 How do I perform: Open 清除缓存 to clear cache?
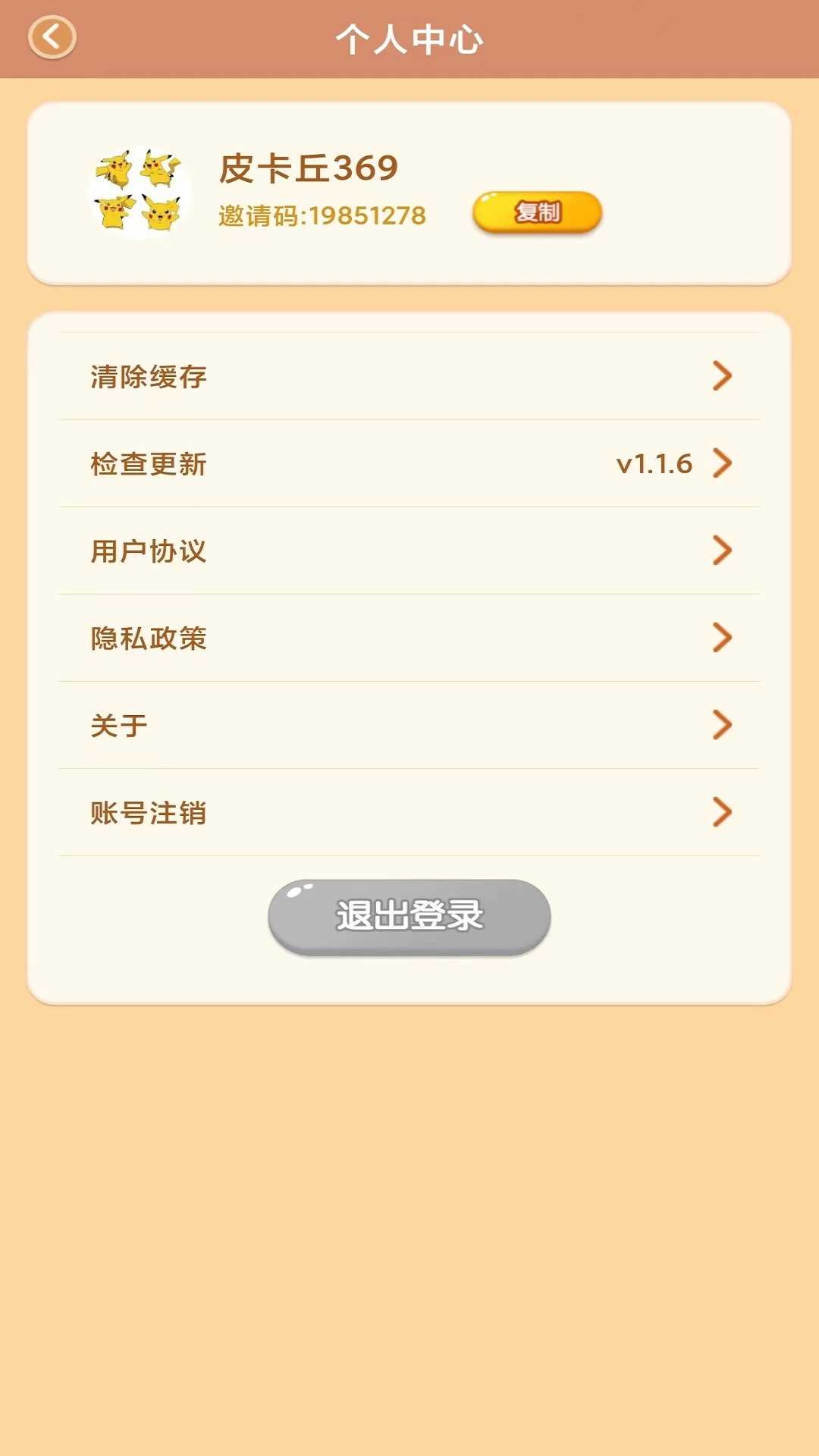tap(146, 375)
